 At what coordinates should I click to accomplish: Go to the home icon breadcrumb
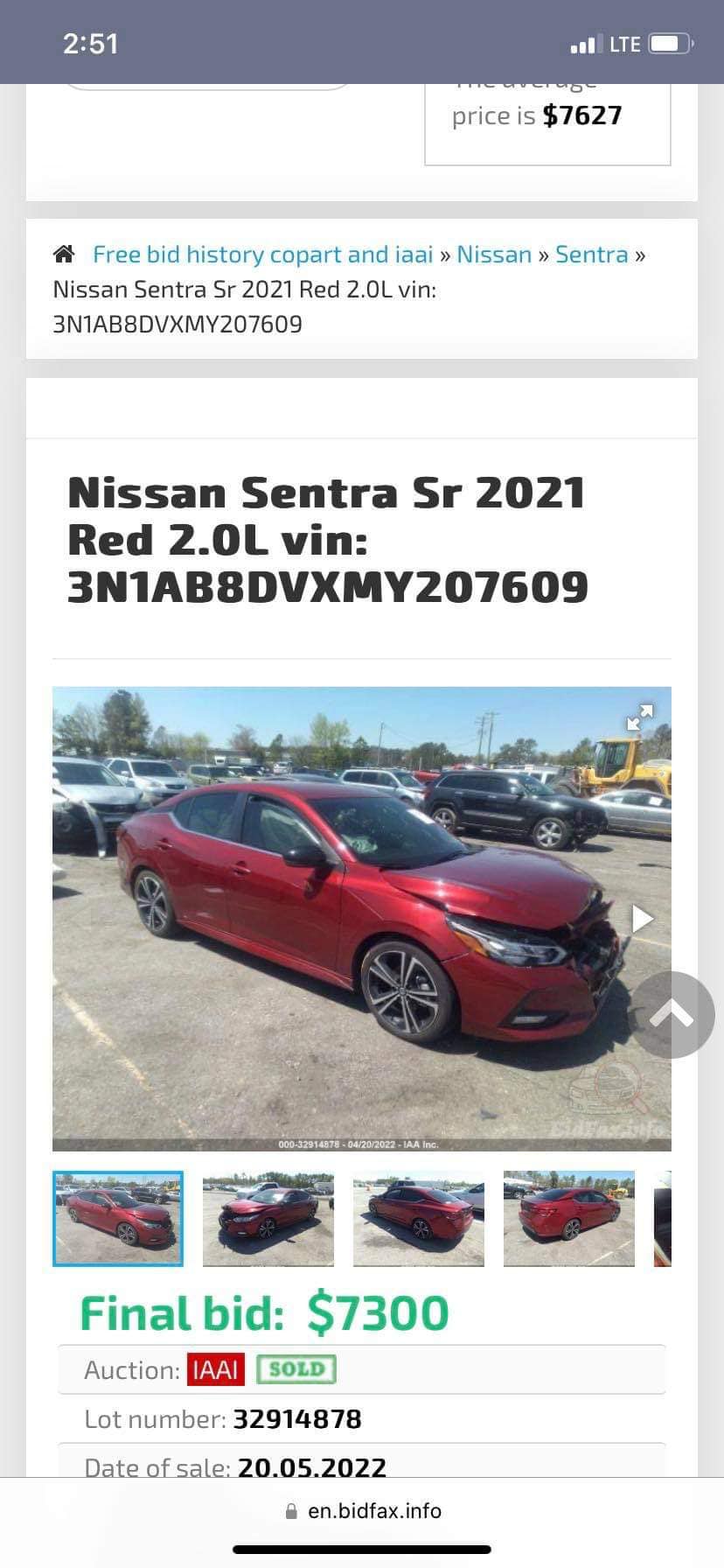pyautogui.click(x=64, y=255)
